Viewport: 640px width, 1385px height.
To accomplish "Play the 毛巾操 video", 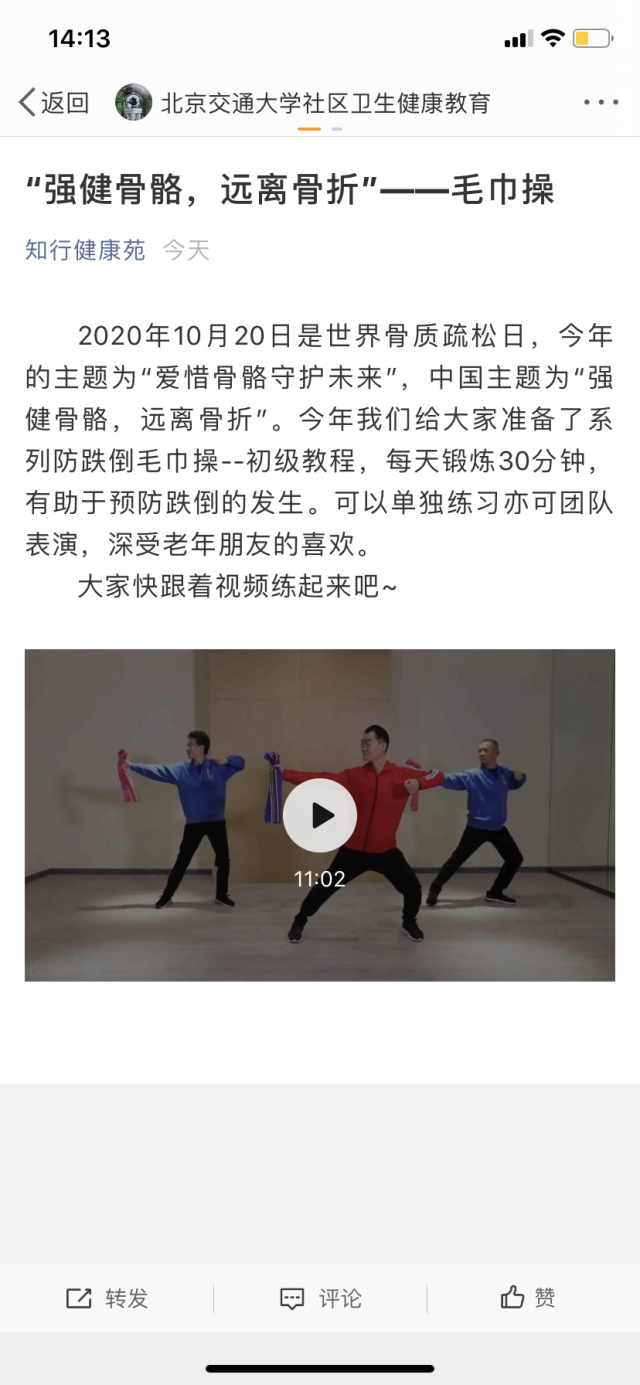I will pyautogui.click(x=320, y=815).
